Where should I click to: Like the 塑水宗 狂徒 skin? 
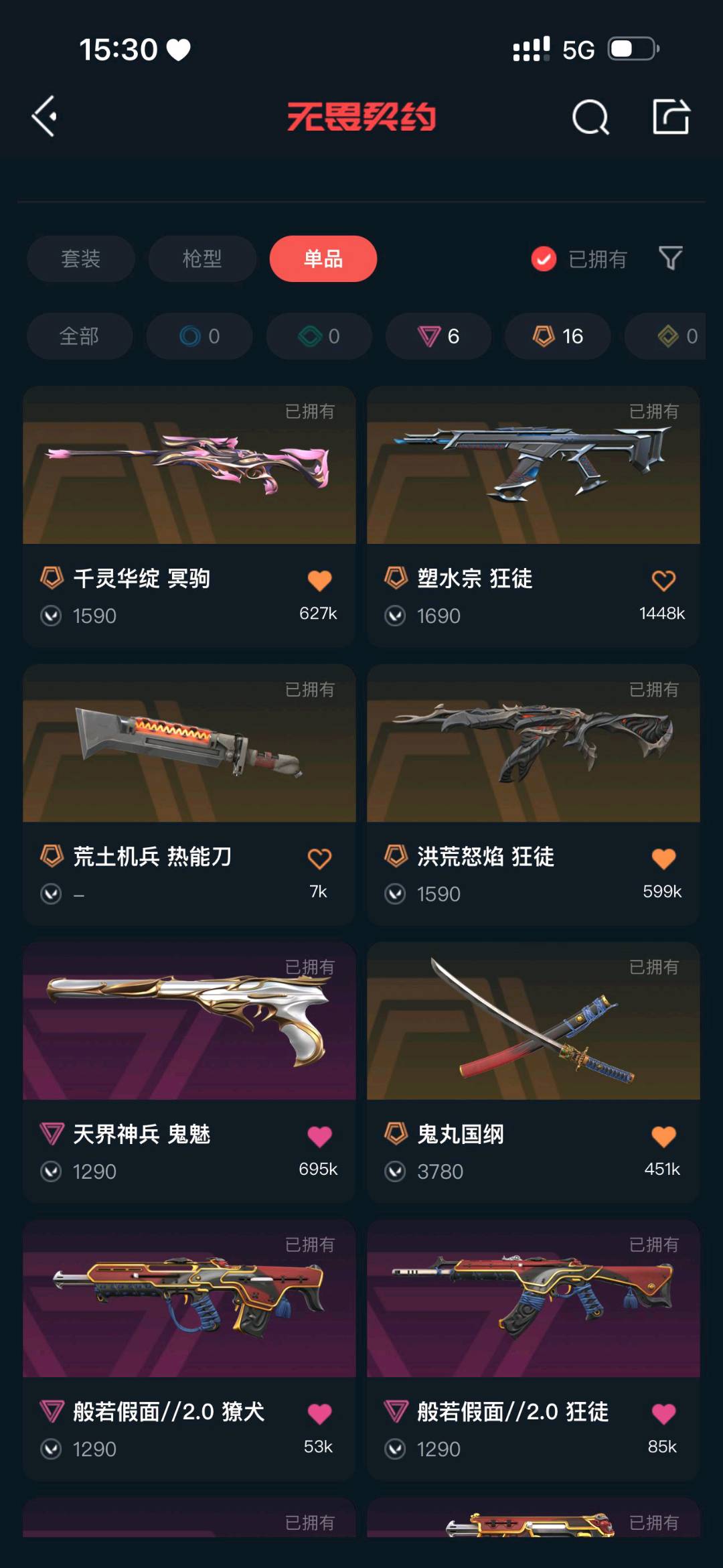point(663,580)
